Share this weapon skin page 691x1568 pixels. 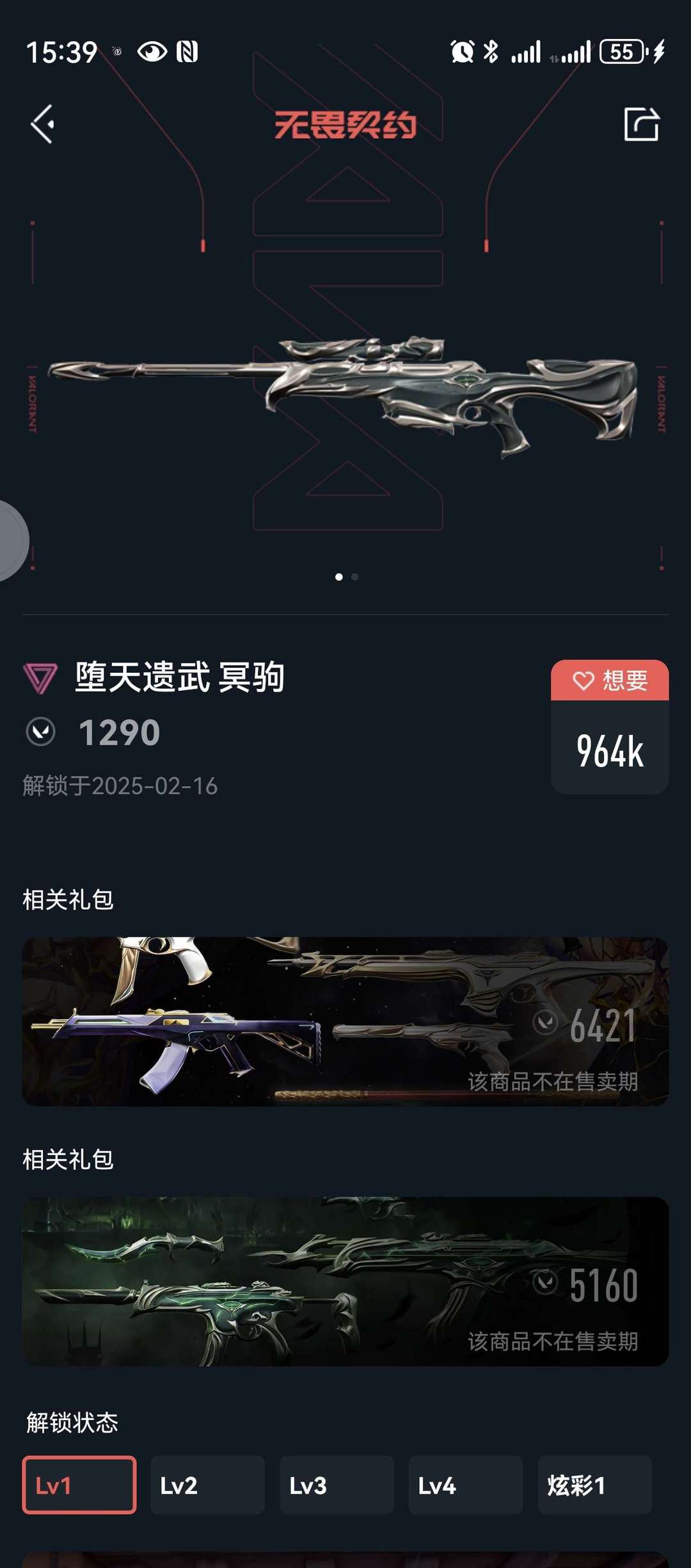point(641,124)
